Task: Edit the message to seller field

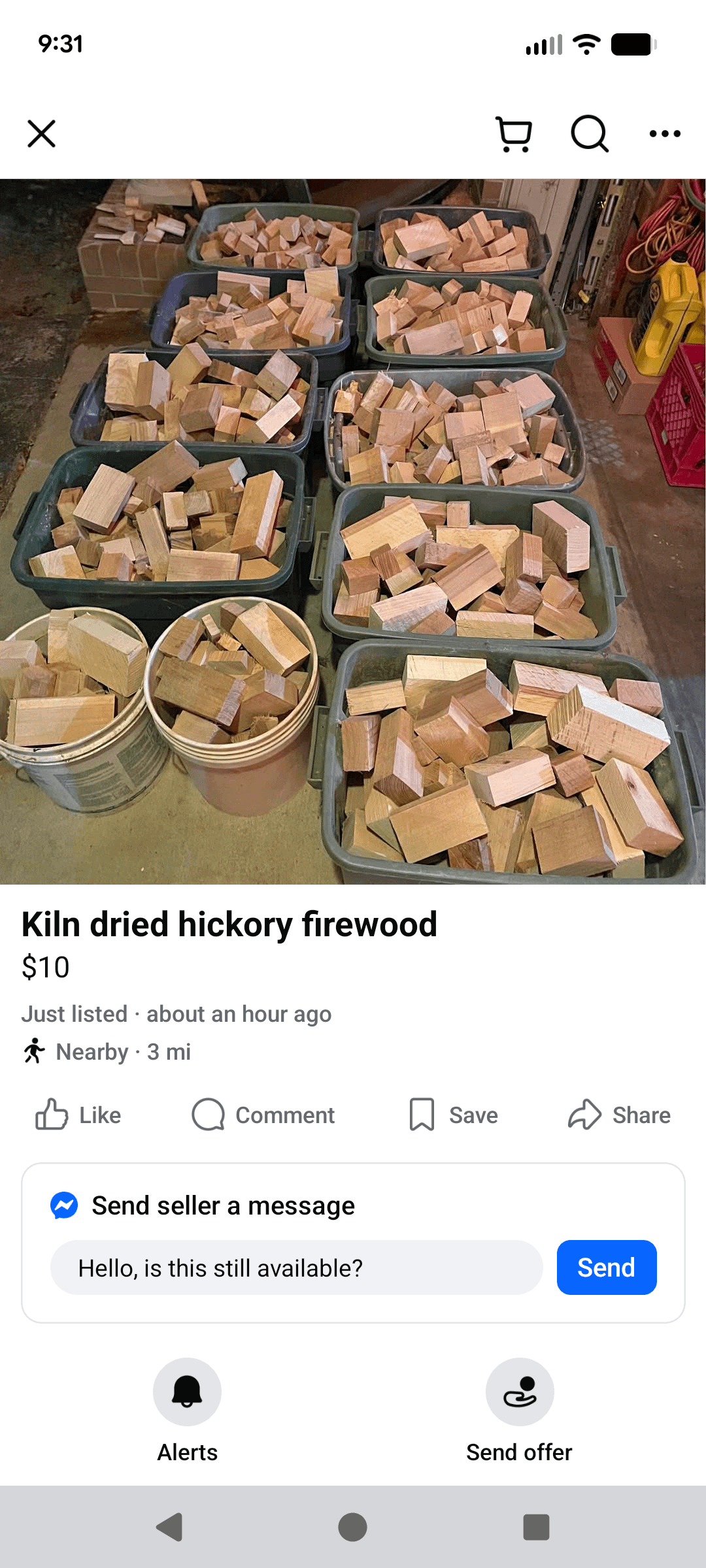Action: tap(296, 1267)
